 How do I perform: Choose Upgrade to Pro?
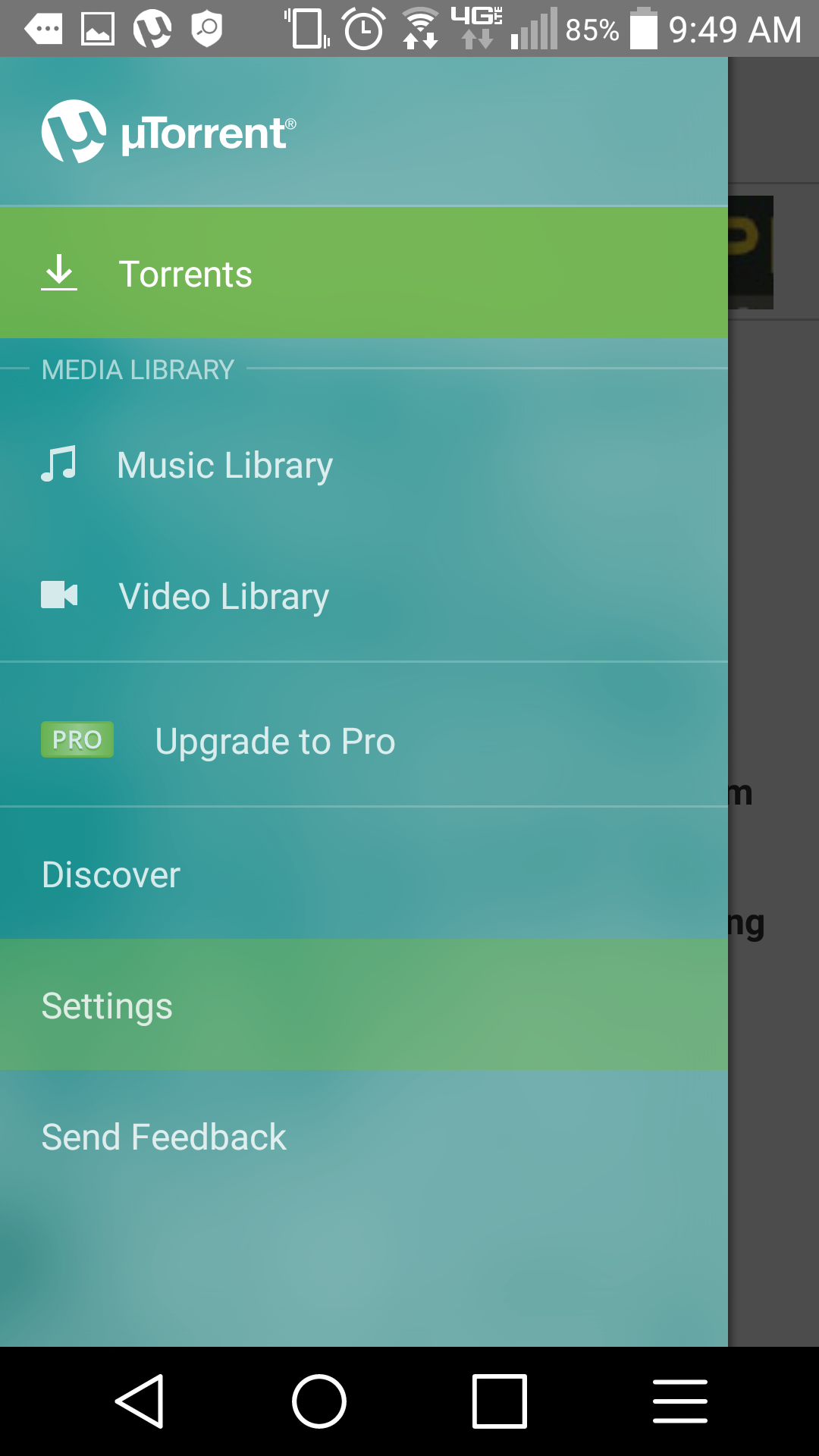point(275,740)
